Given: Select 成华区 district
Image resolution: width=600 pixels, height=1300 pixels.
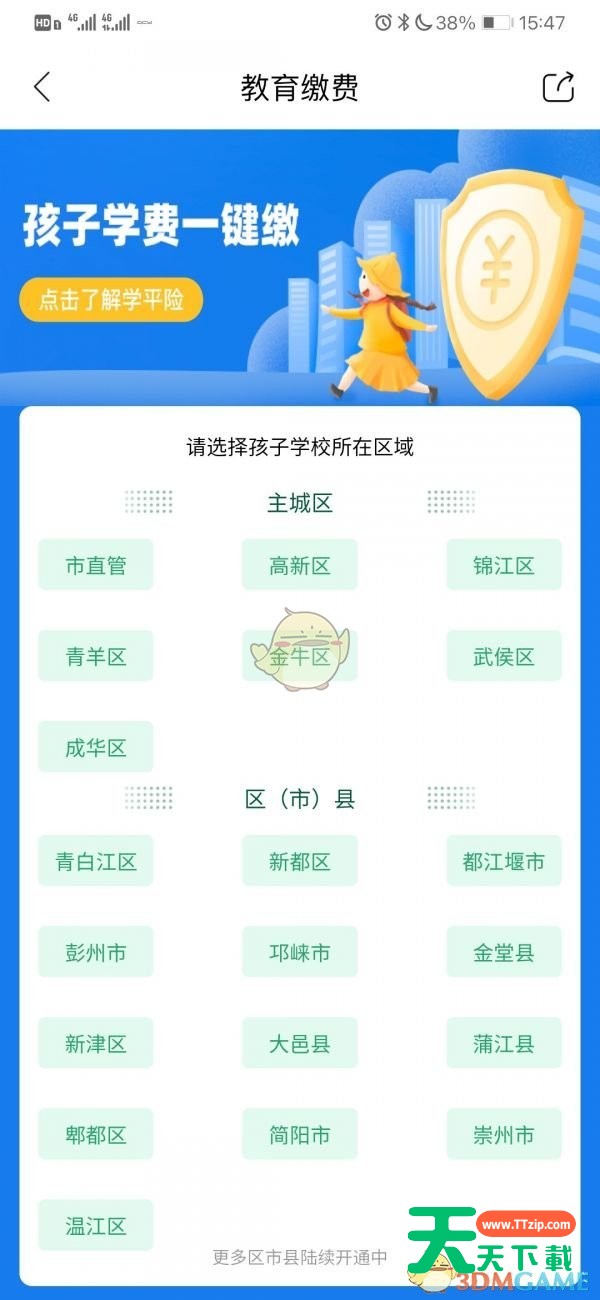Looking at the screenshot, I should [x=96, y=747].
